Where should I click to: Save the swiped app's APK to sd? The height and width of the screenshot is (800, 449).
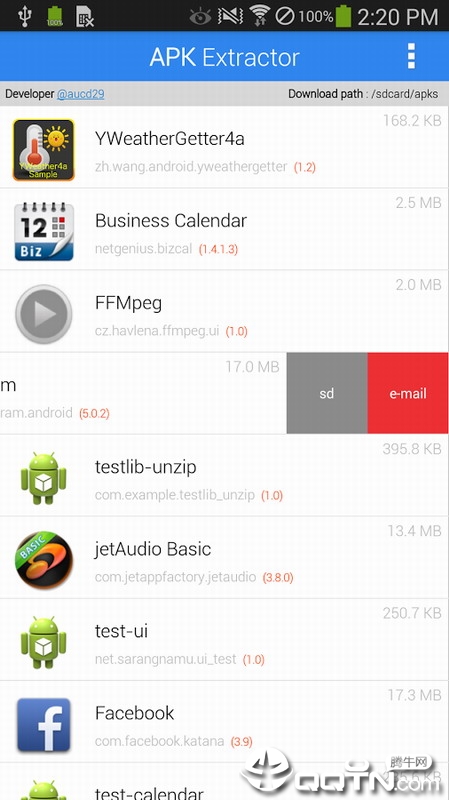pyautogui.click(x=327, y=393)
